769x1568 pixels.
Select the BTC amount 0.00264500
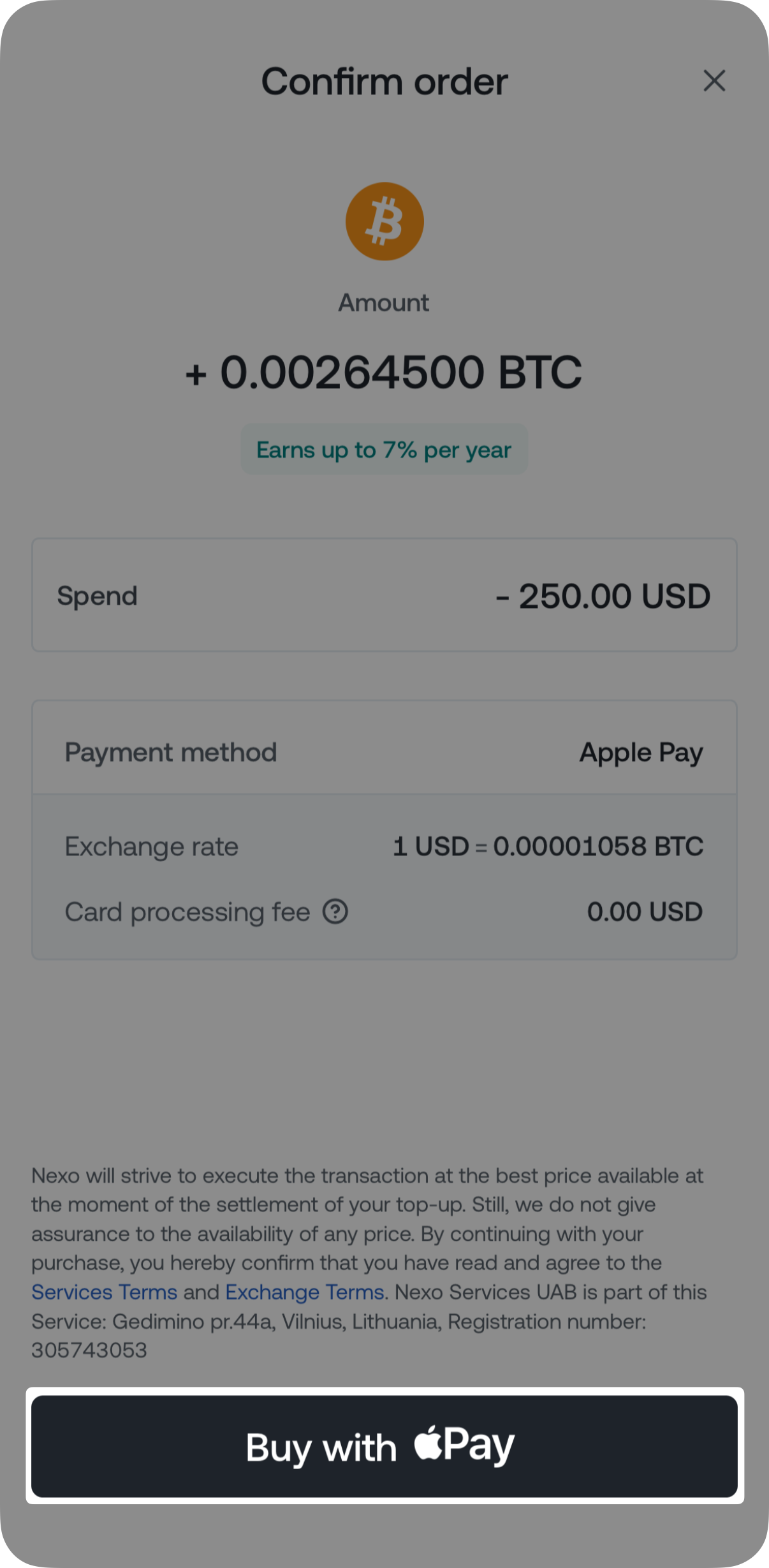click(383, 374)
